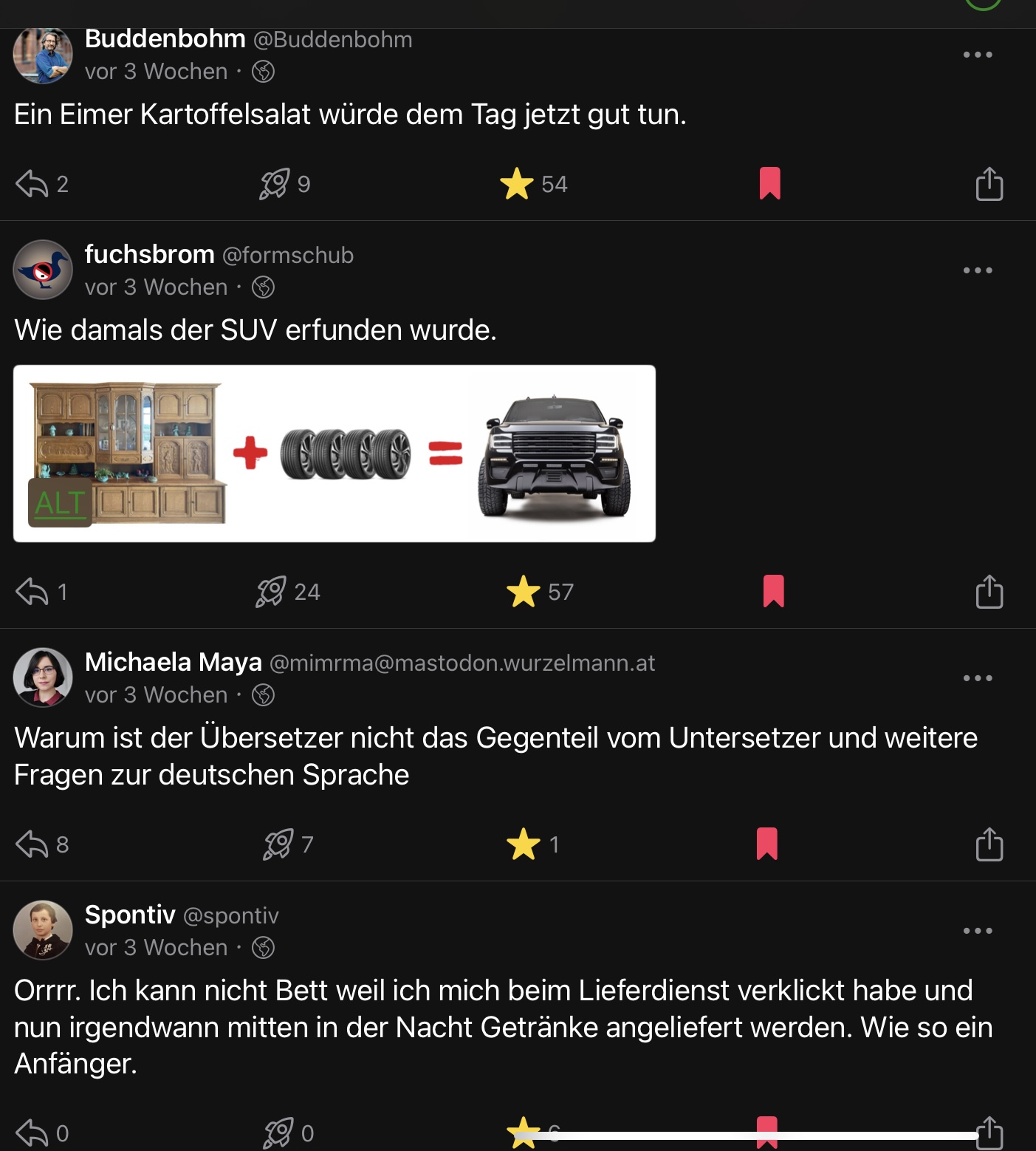Reply to Spontiv's Lieferdienst post
1036x1151 pixels.
(32, 1133)
